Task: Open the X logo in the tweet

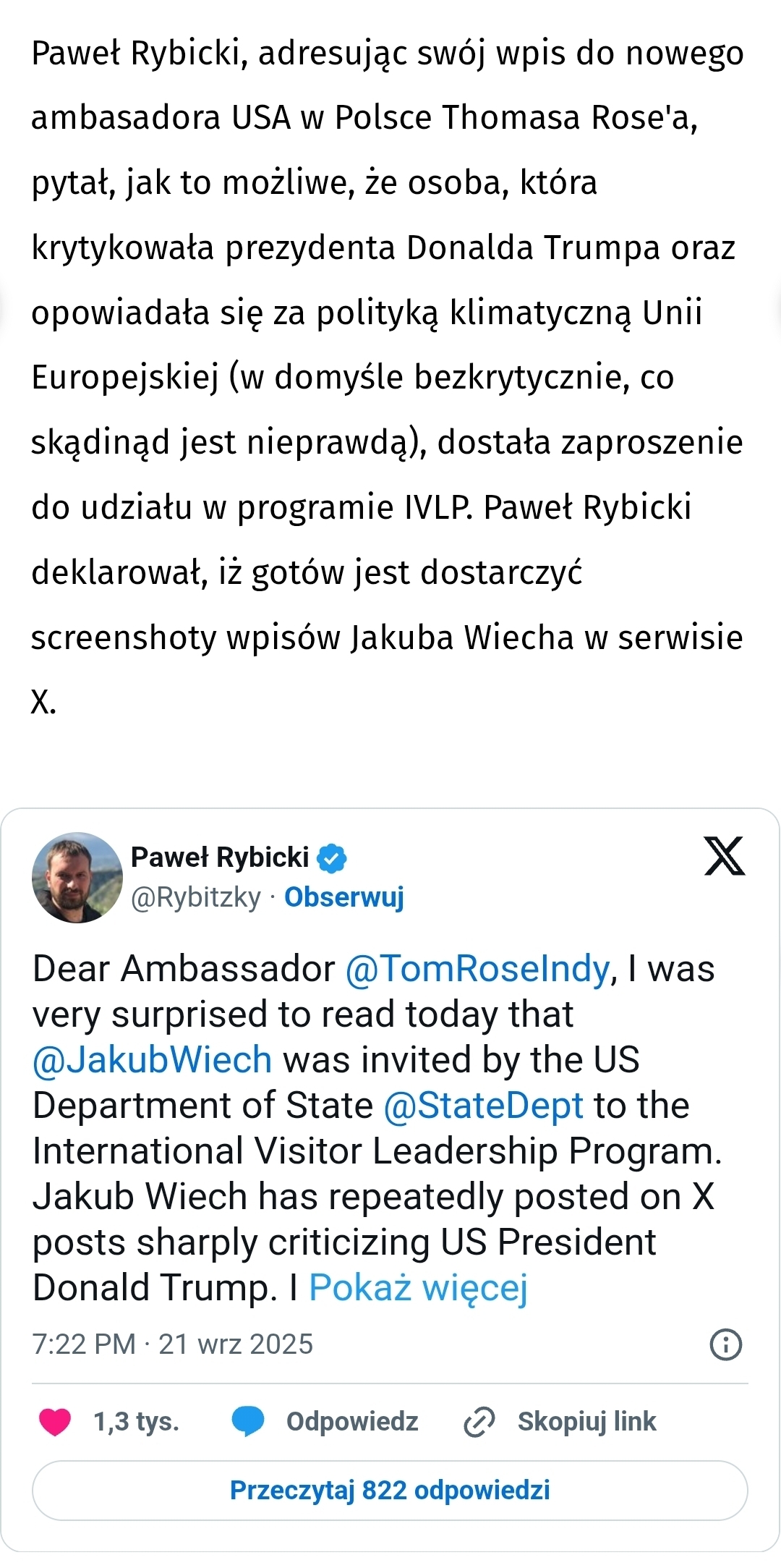Action: point(725,856)
